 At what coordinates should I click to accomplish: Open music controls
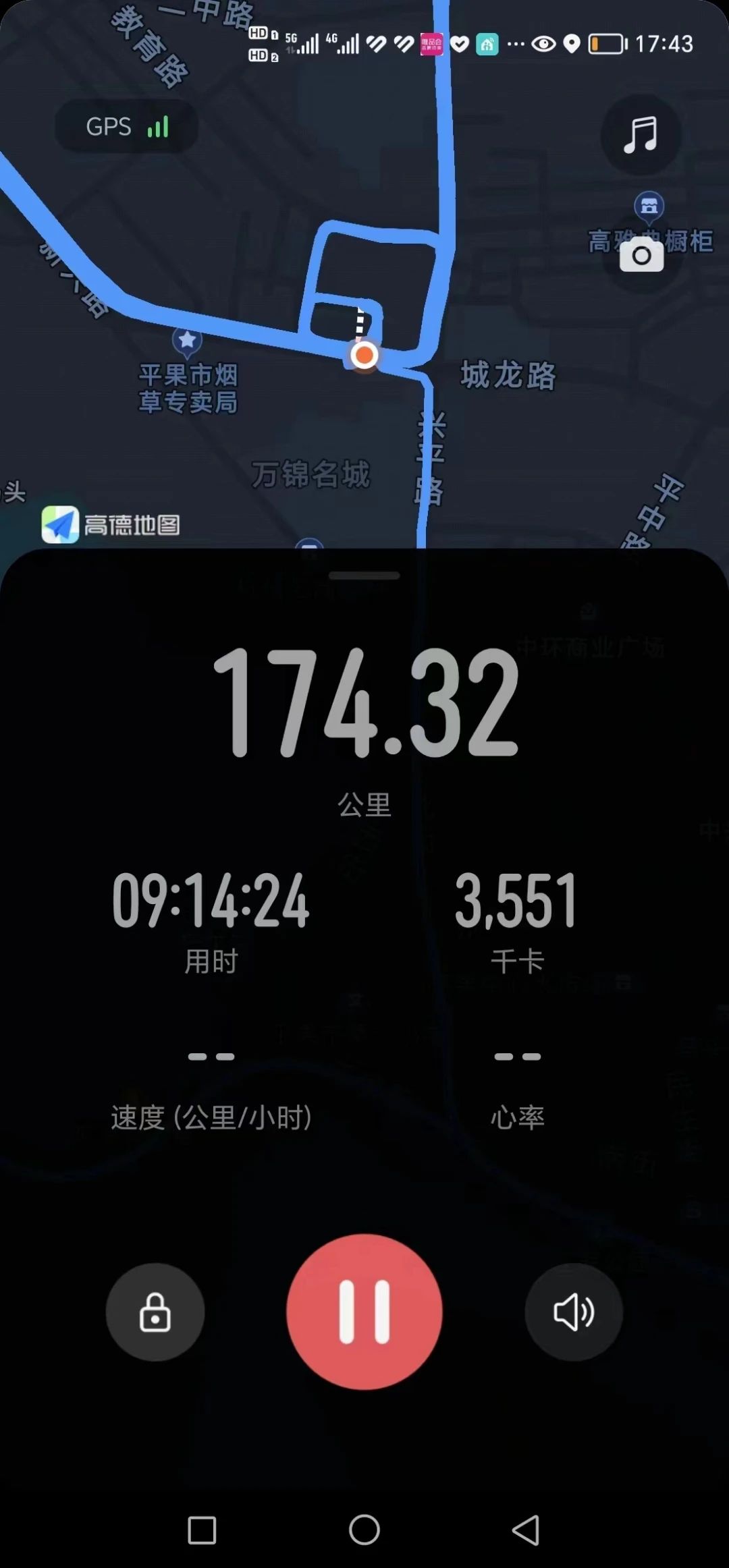coord(640,135)
